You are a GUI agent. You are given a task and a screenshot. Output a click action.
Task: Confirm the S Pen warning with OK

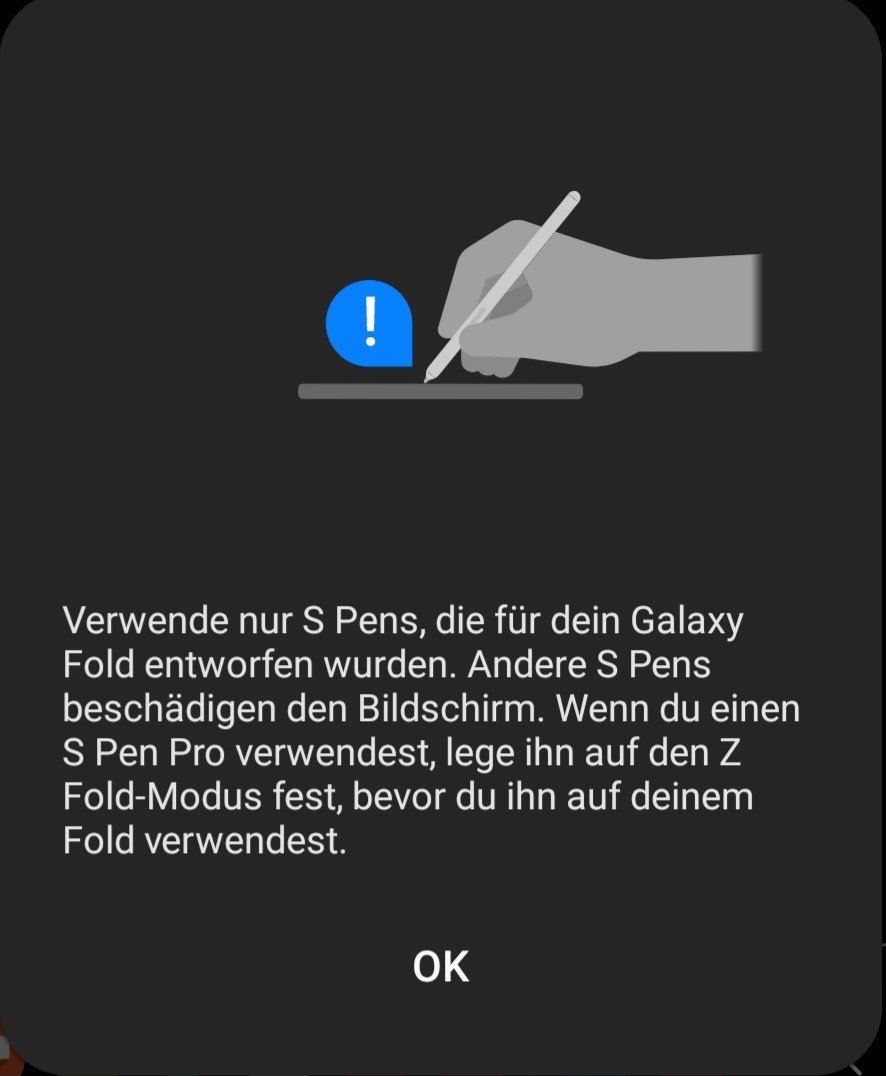pos(441,966)
